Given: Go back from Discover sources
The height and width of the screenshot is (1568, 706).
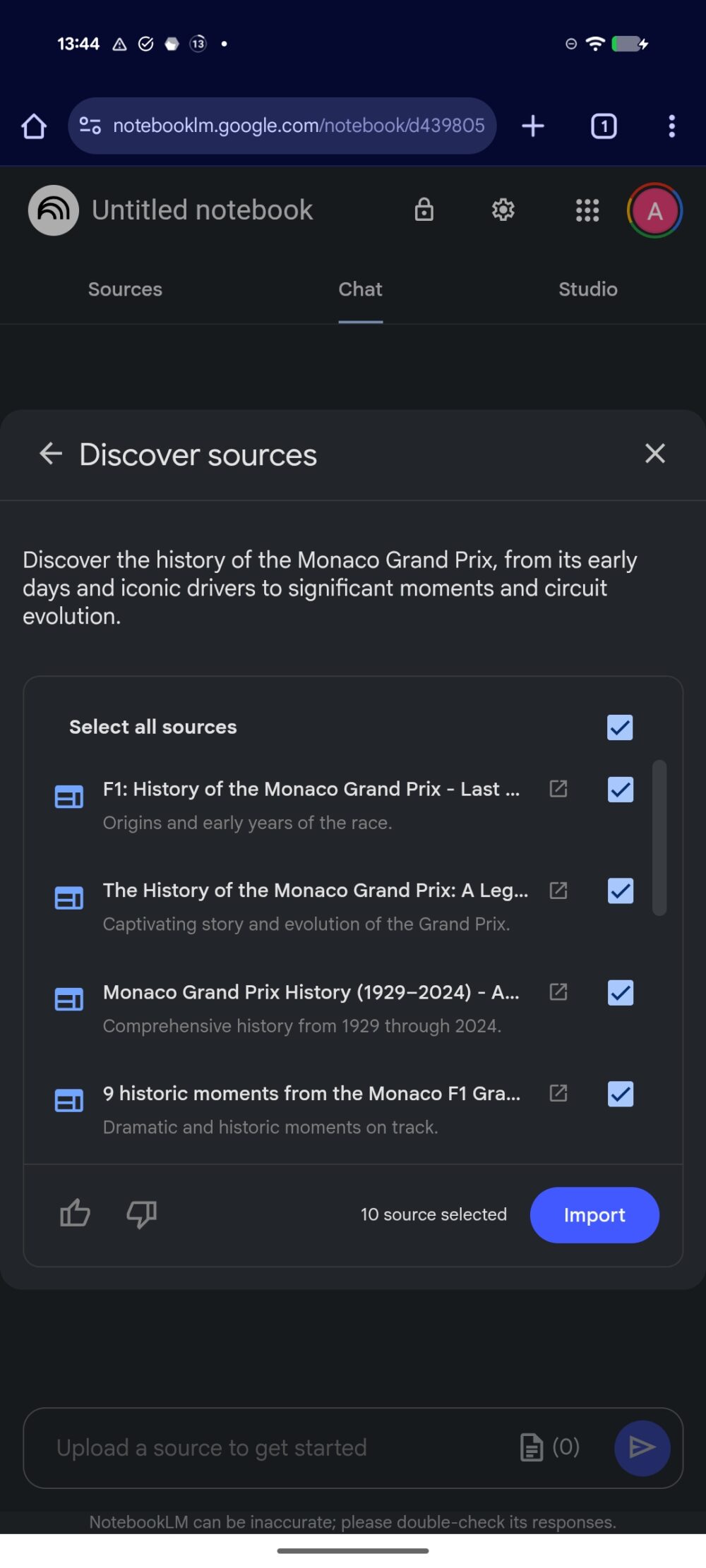Looking at the screenshot, I should (x=50, y=454).
